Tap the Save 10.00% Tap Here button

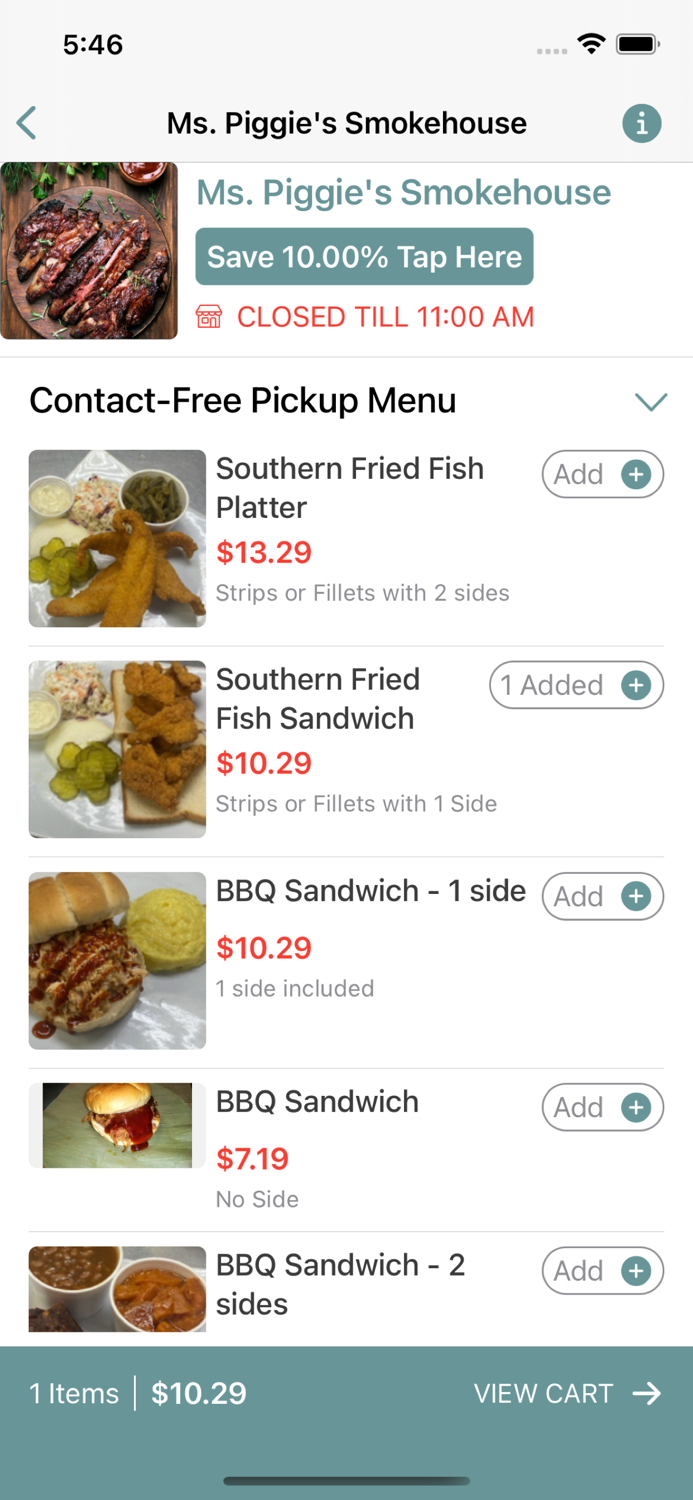click(364, 257)
